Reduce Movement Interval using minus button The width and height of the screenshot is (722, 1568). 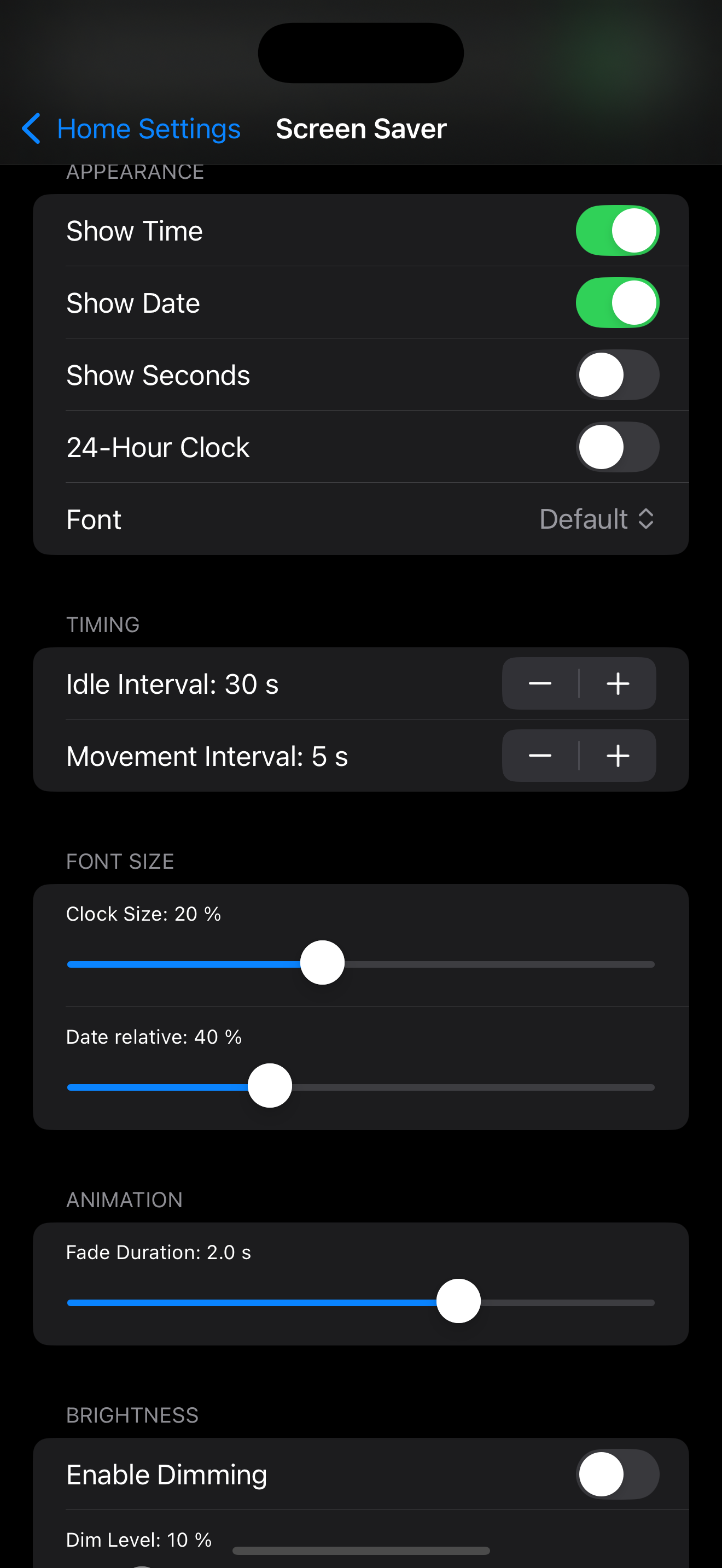click(540, 756)
